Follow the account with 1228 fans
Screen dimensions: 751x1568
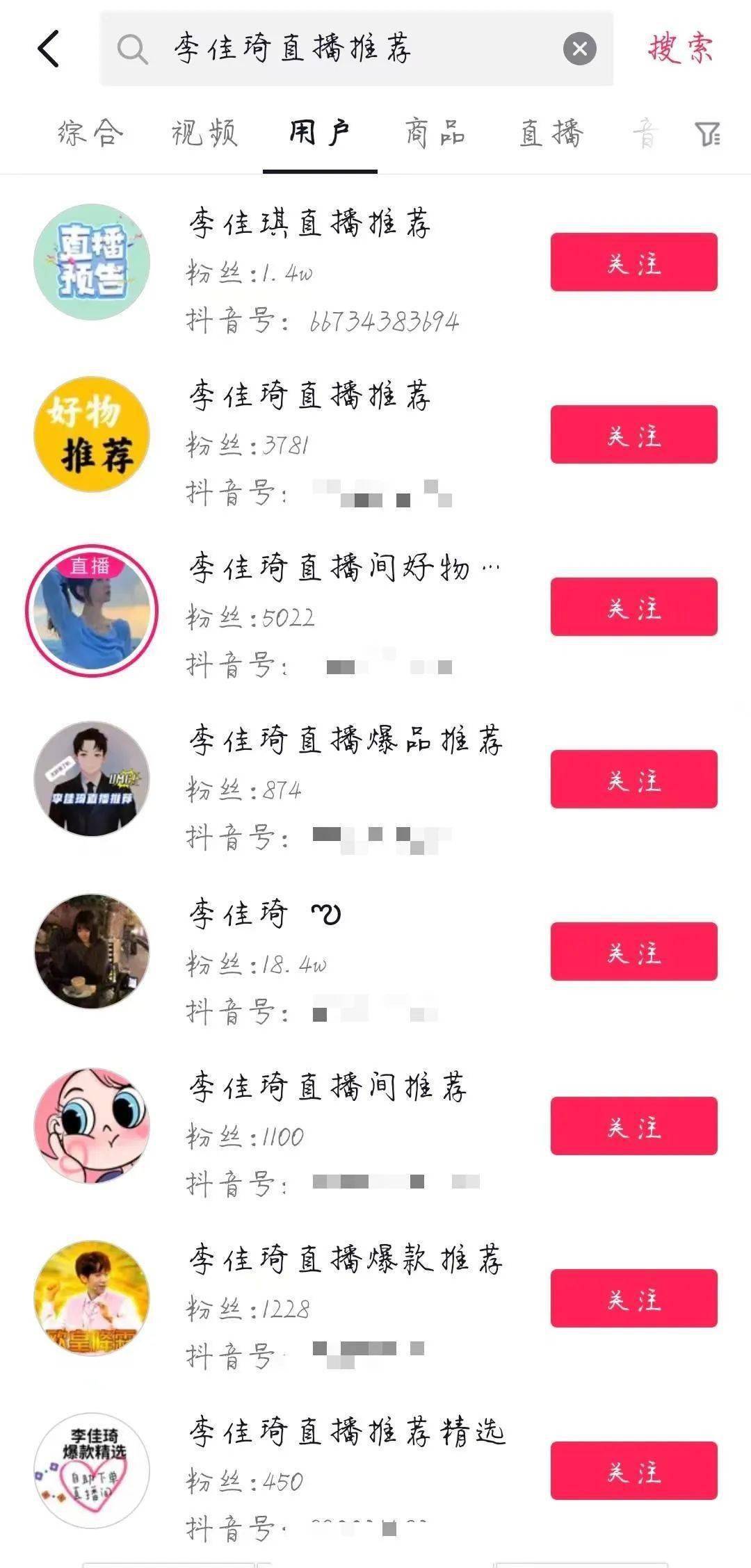click(x=633, y=1298)
